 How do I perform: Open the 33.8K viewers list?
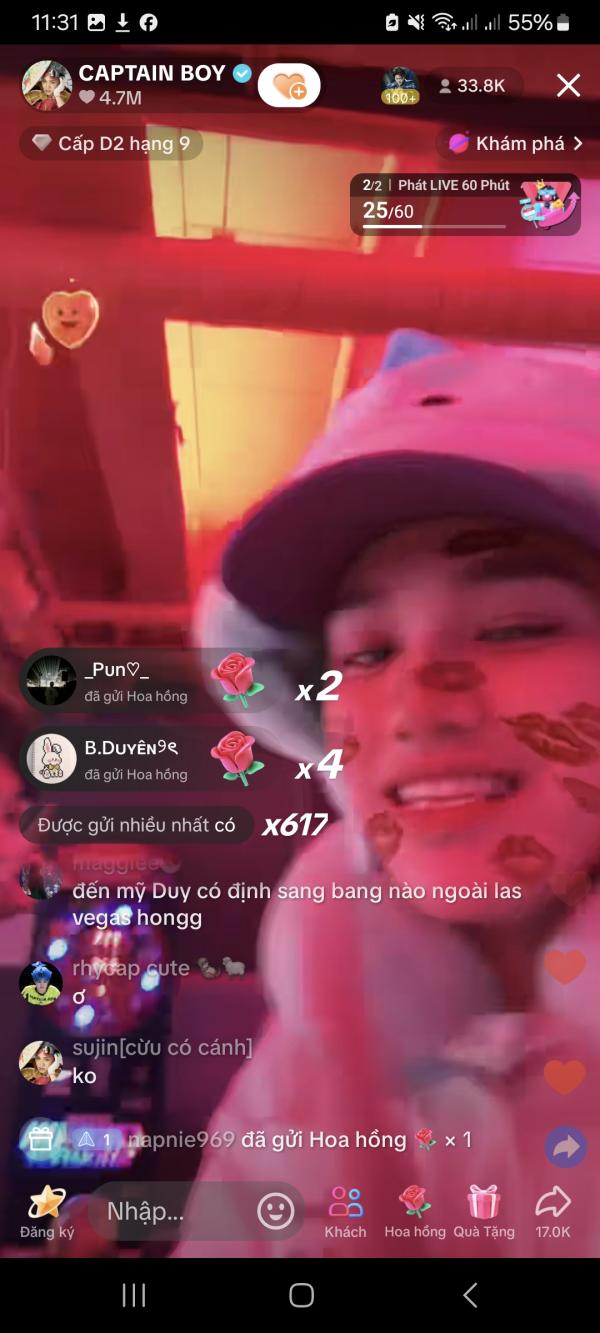(472, 86)
